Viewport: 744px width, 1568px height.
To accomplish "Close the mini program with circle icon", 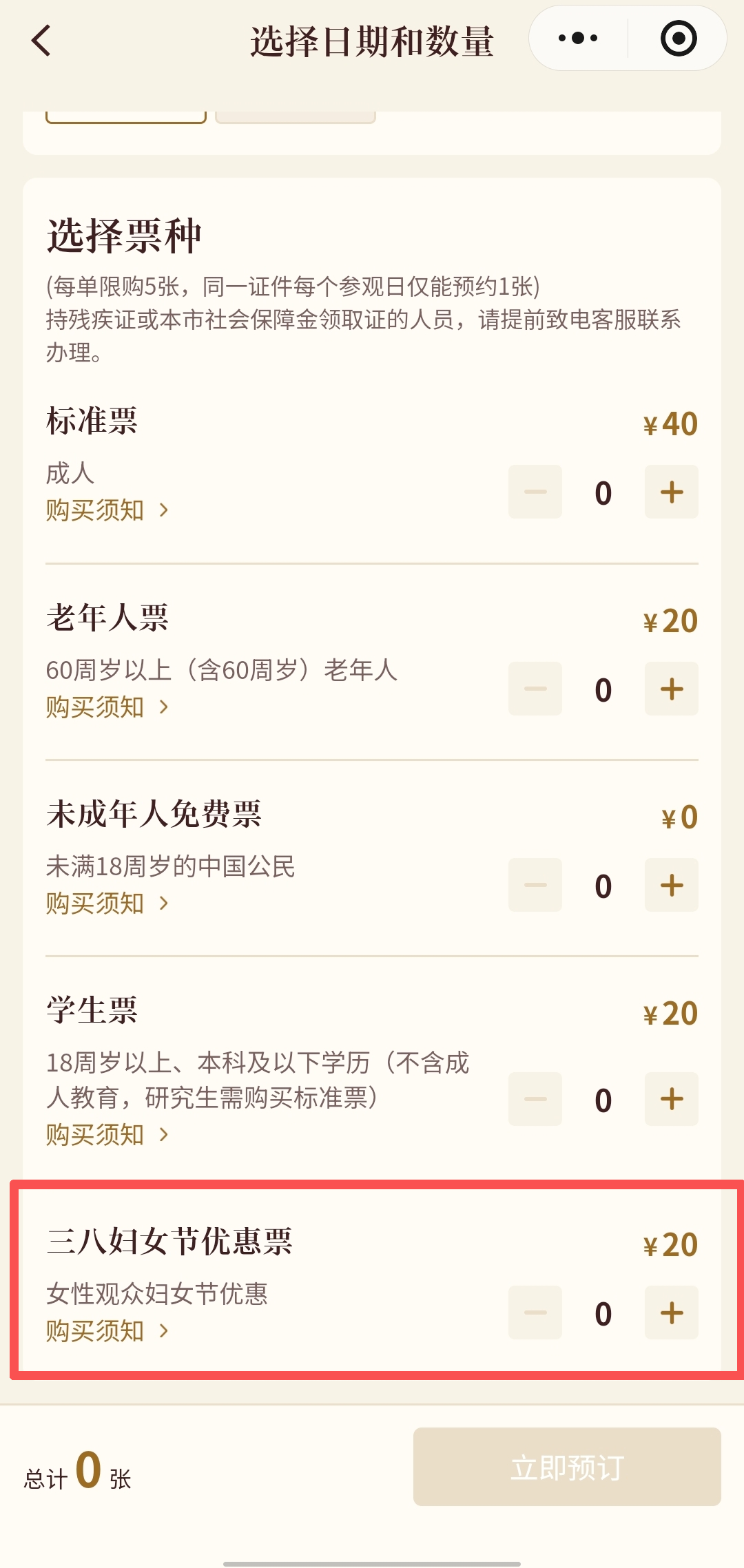I will point(678,39).
